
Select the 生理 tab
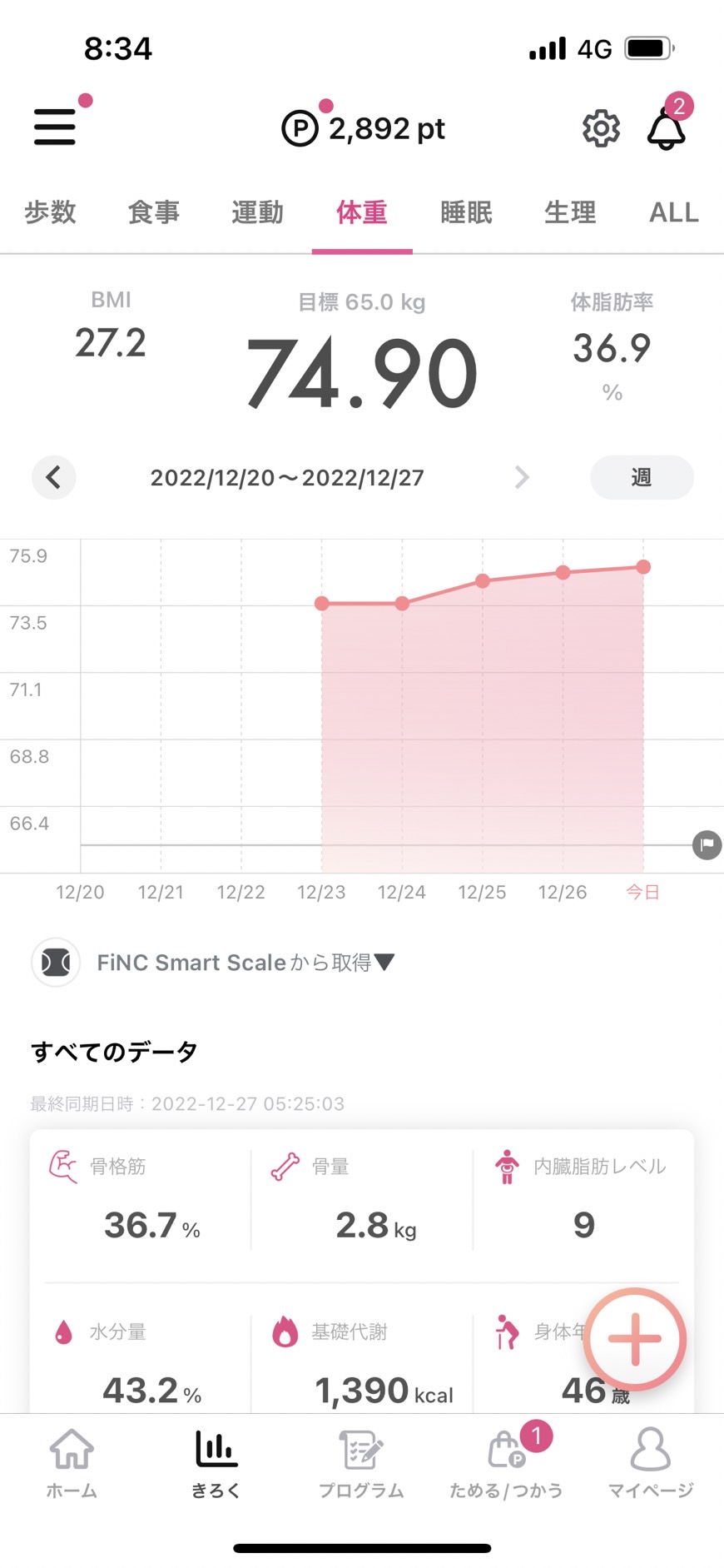click(x=570, y=212)
